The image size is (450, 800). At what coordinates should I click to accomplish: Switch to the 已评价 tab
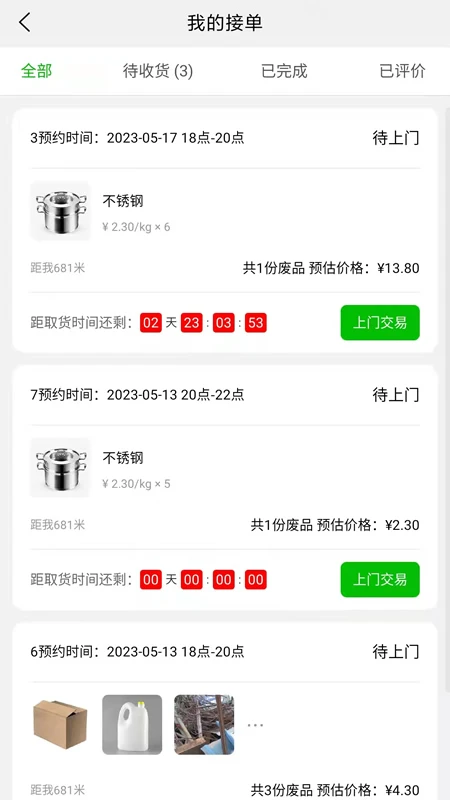402,71
